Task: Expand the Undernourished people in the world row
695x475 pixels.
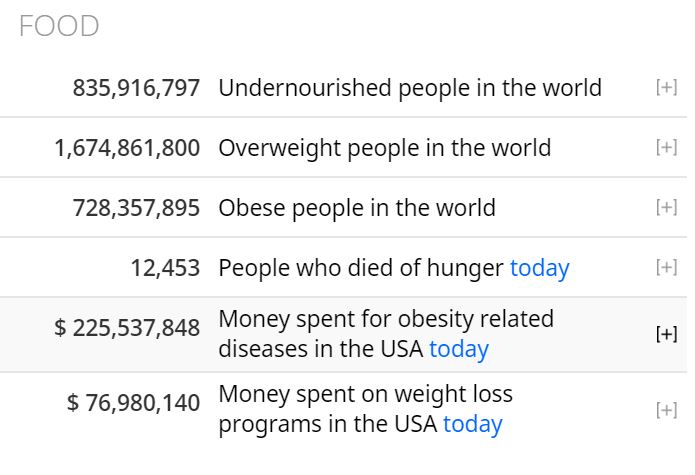Action: coord(666,88)
